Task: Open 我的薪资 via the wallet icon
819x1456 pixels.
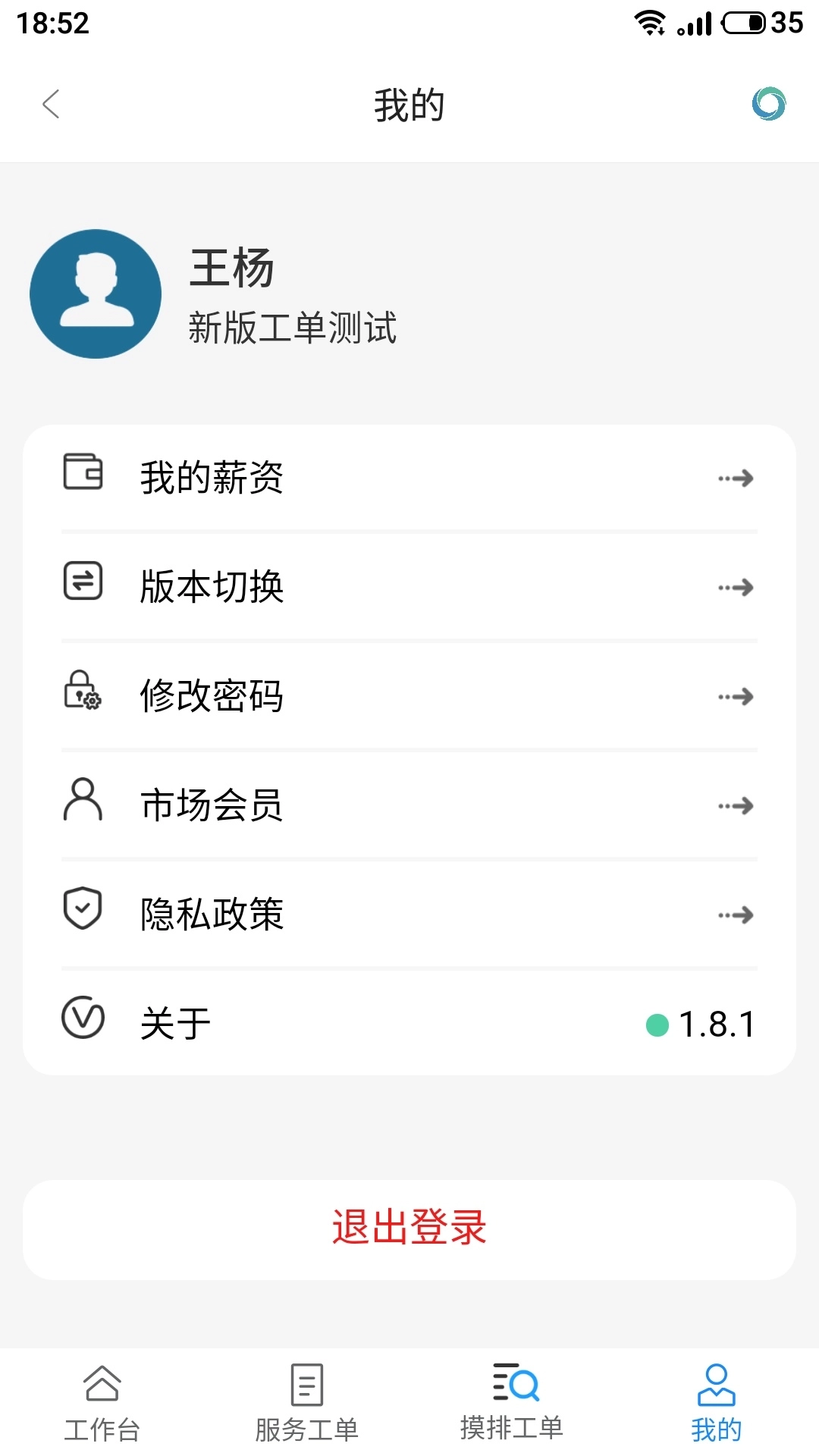Action: [x=83, y=474]
